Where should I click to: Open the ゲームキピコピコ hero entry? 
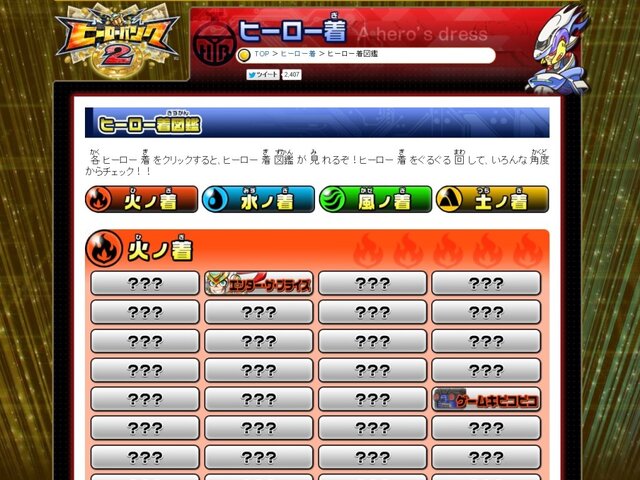(486, 400)
